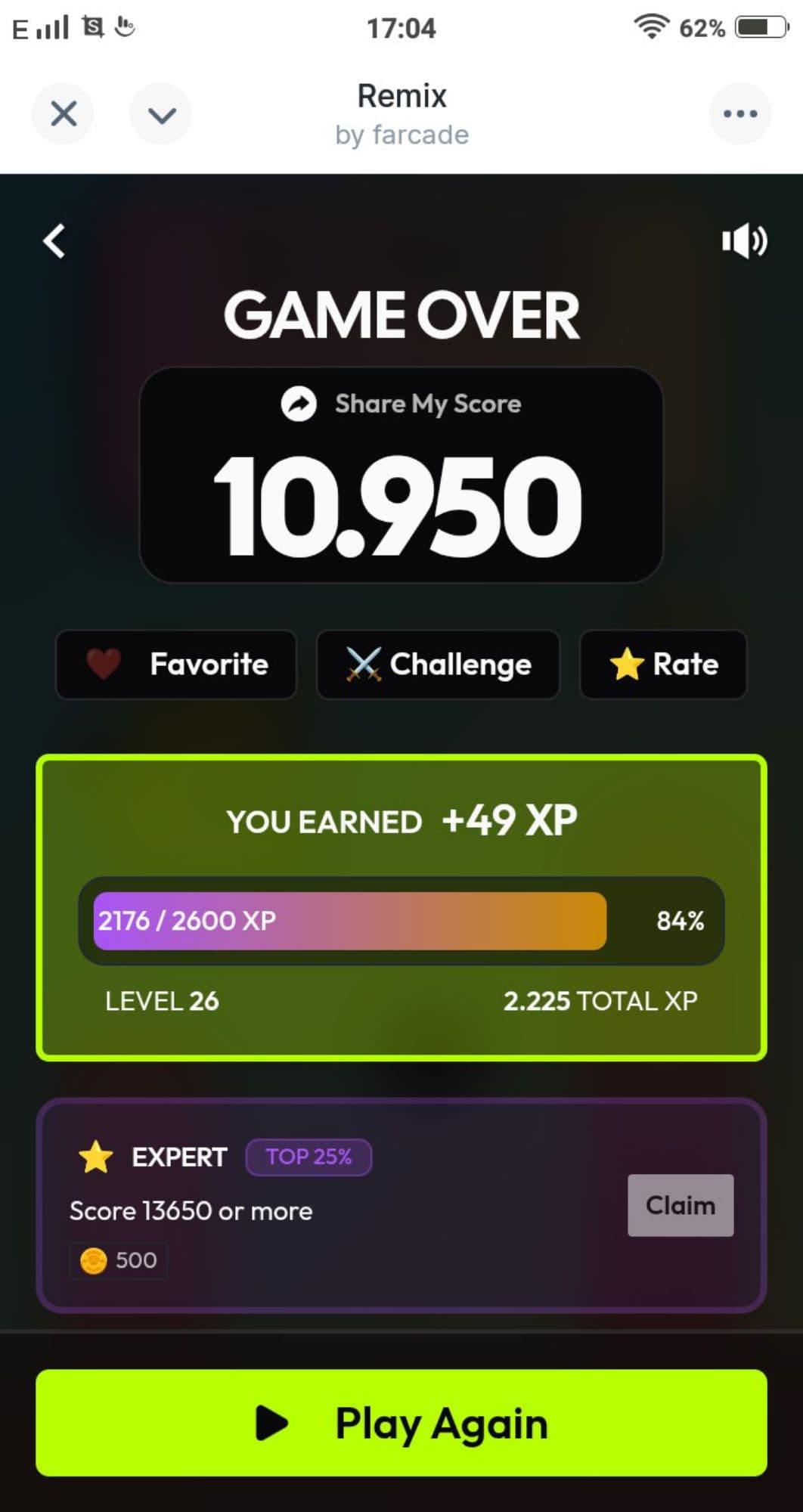Minimize the mini app with the chevron

[161, 114]
